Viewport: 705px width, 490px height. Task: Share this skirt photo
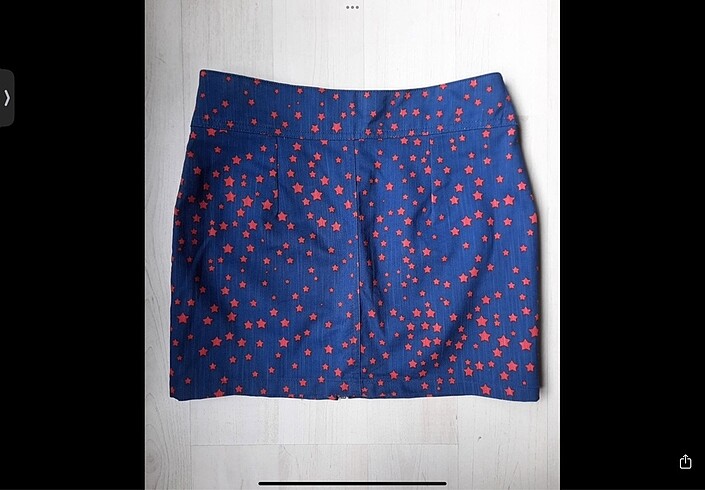(685, 461)
